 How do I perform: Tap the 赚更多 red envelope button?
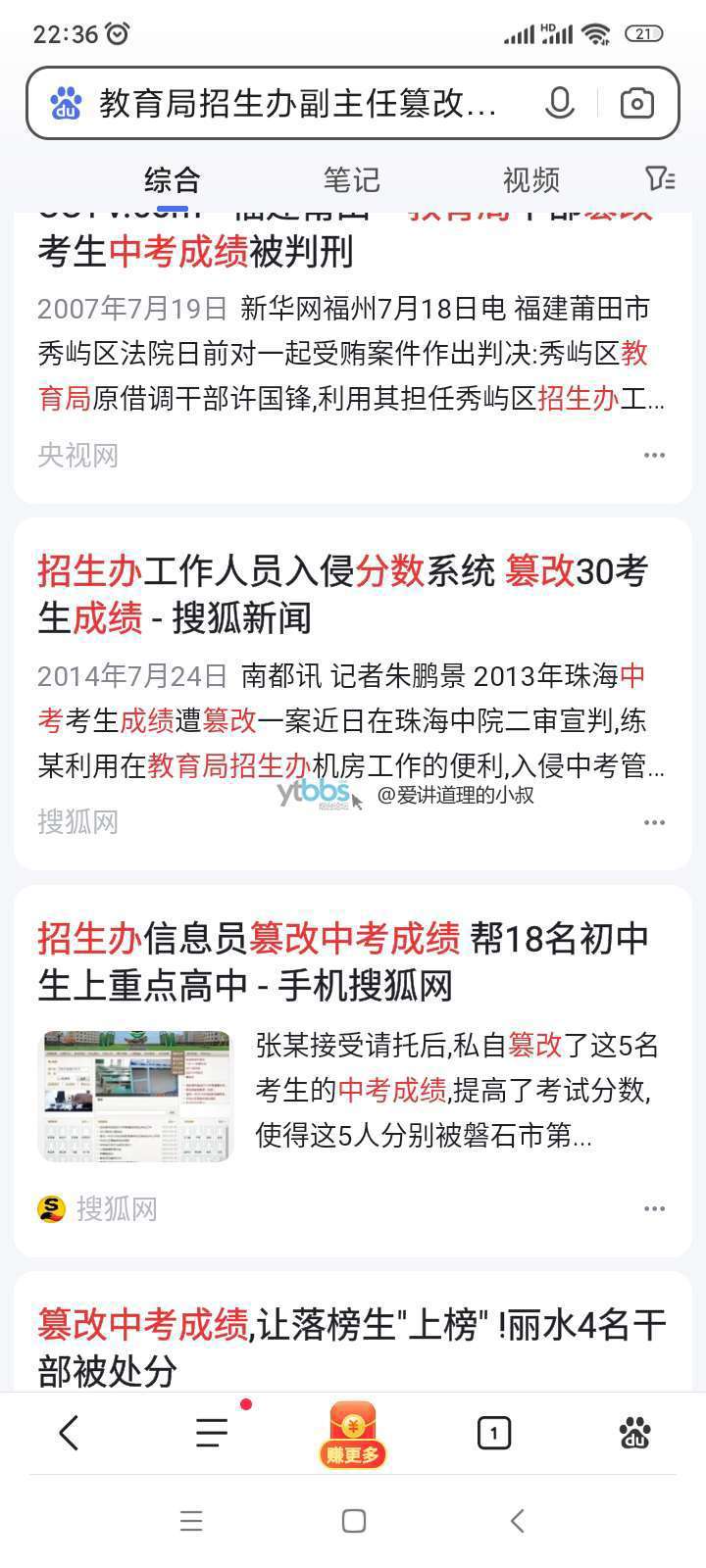click(x=353, y=1436)
